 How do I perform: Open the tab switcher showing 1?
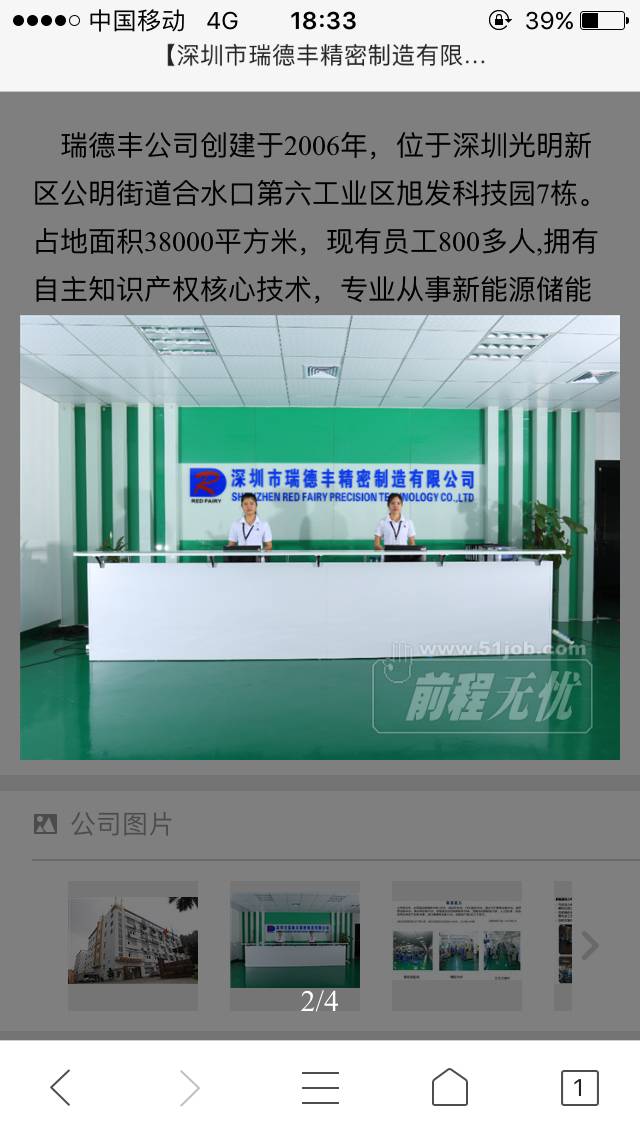(579, 1087)
